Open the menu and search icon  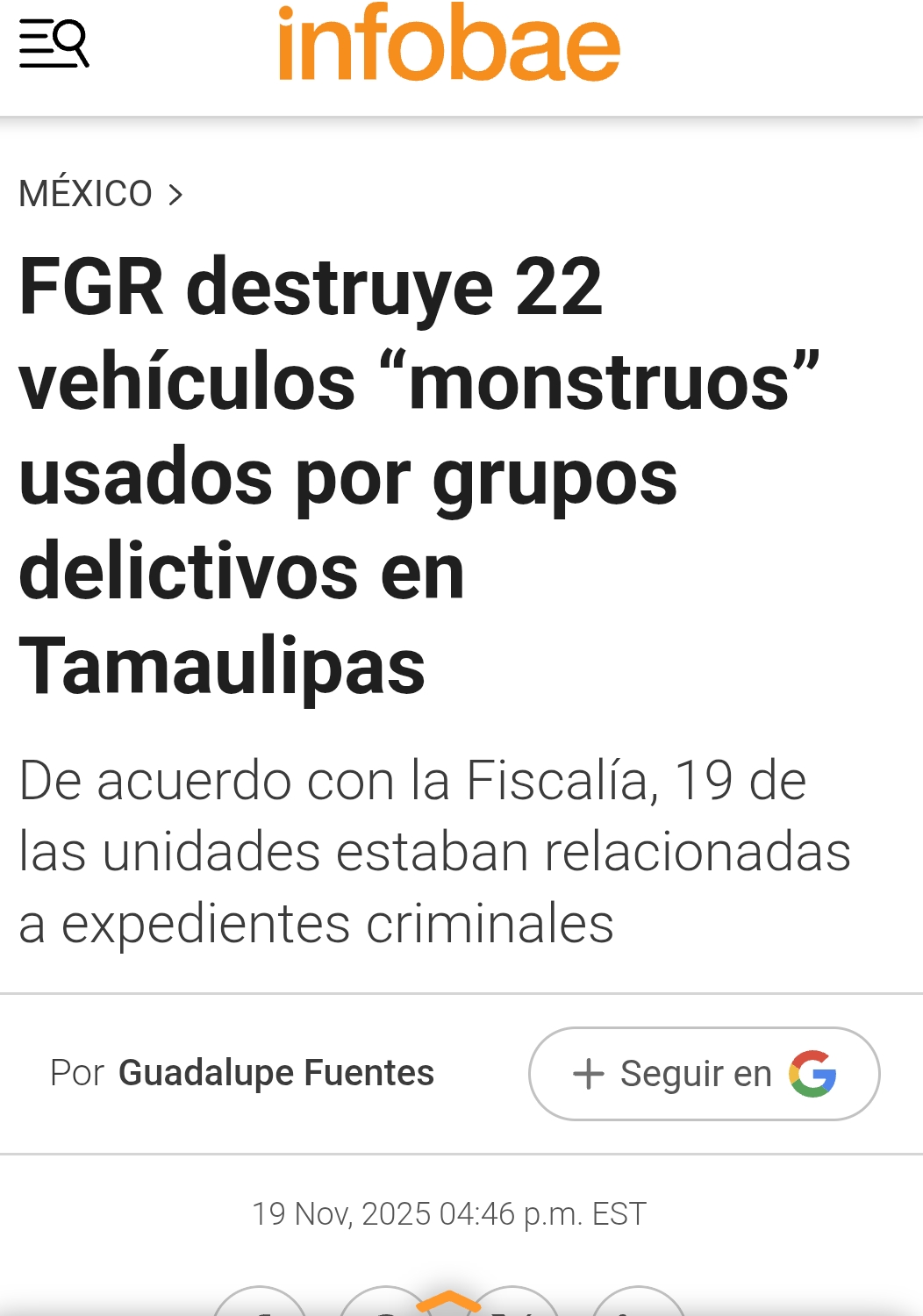click(54, 43)
